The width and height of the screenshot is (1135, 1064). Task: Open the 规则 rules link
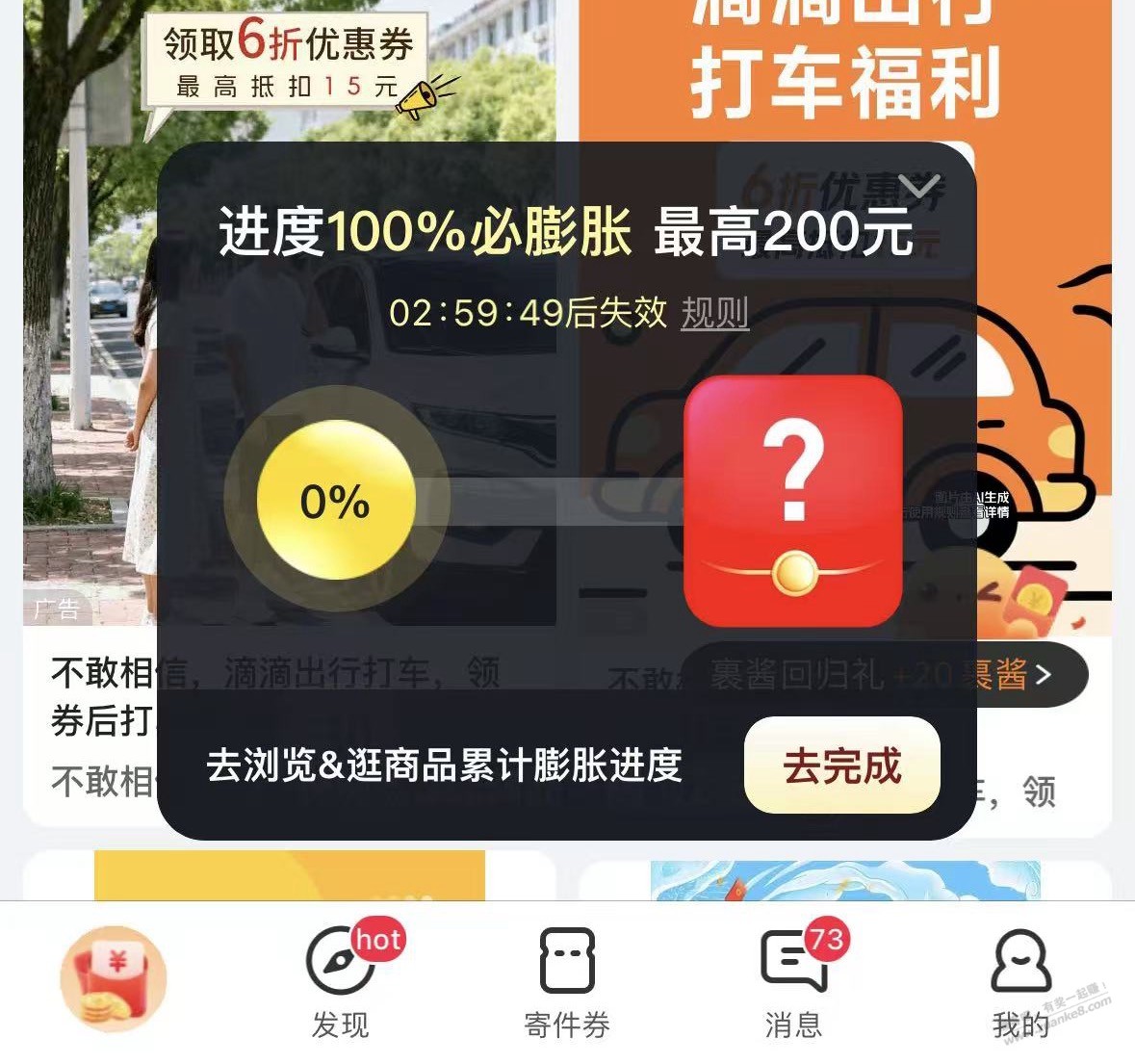714,313
